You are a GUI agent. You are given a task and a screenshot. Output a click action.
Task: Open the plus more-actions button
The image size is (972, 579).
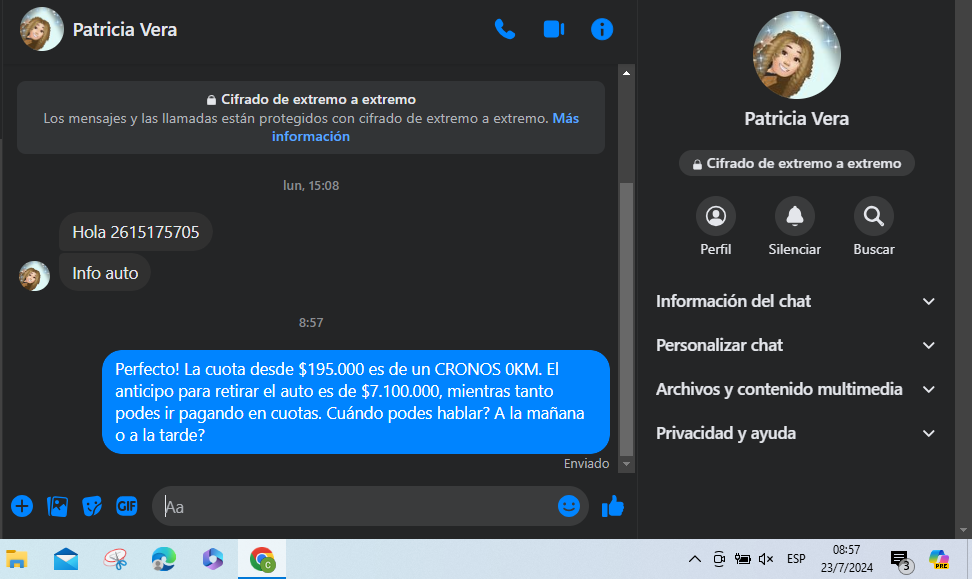(22, 506)
